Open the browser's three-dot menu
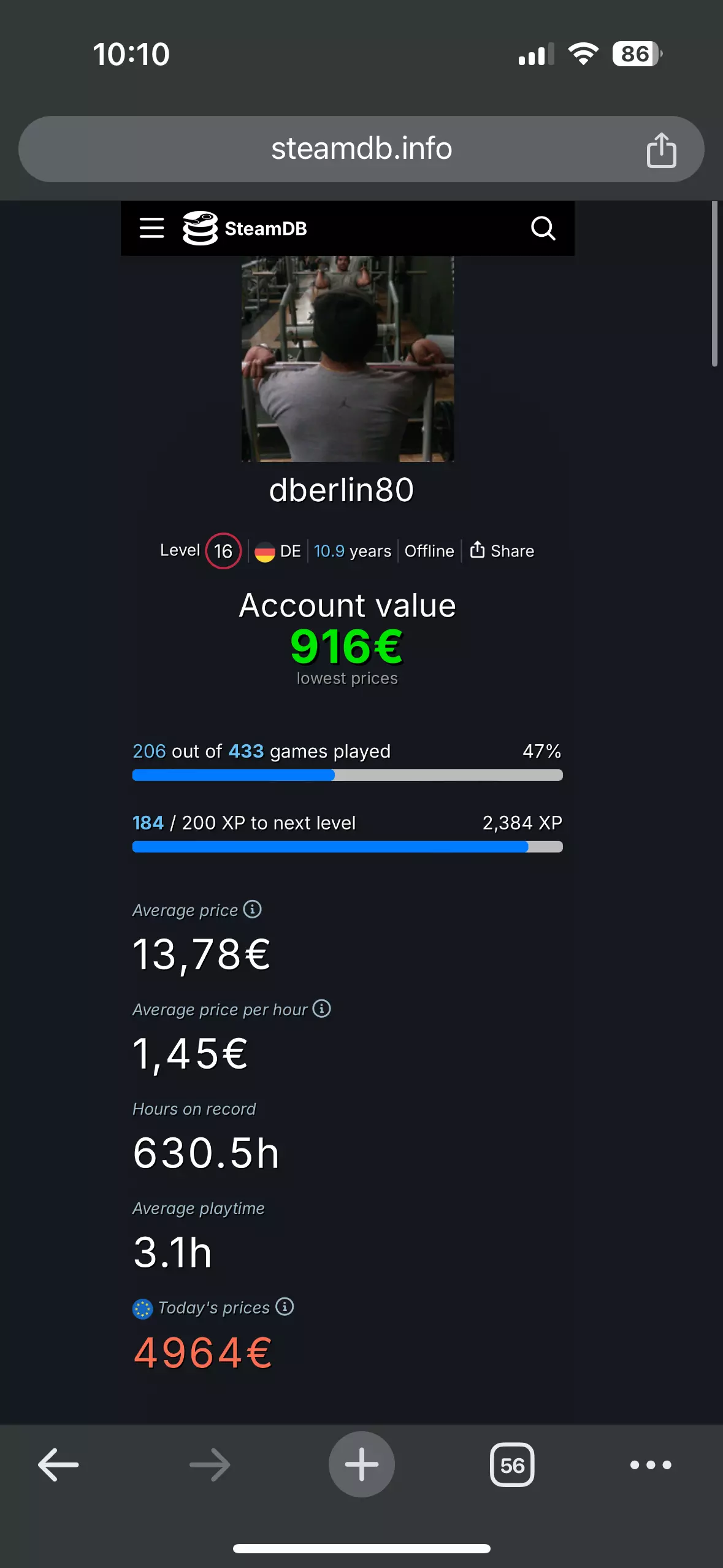Image resolution: width=723 pixels, height=1568 pixels. coord(651,1465)
